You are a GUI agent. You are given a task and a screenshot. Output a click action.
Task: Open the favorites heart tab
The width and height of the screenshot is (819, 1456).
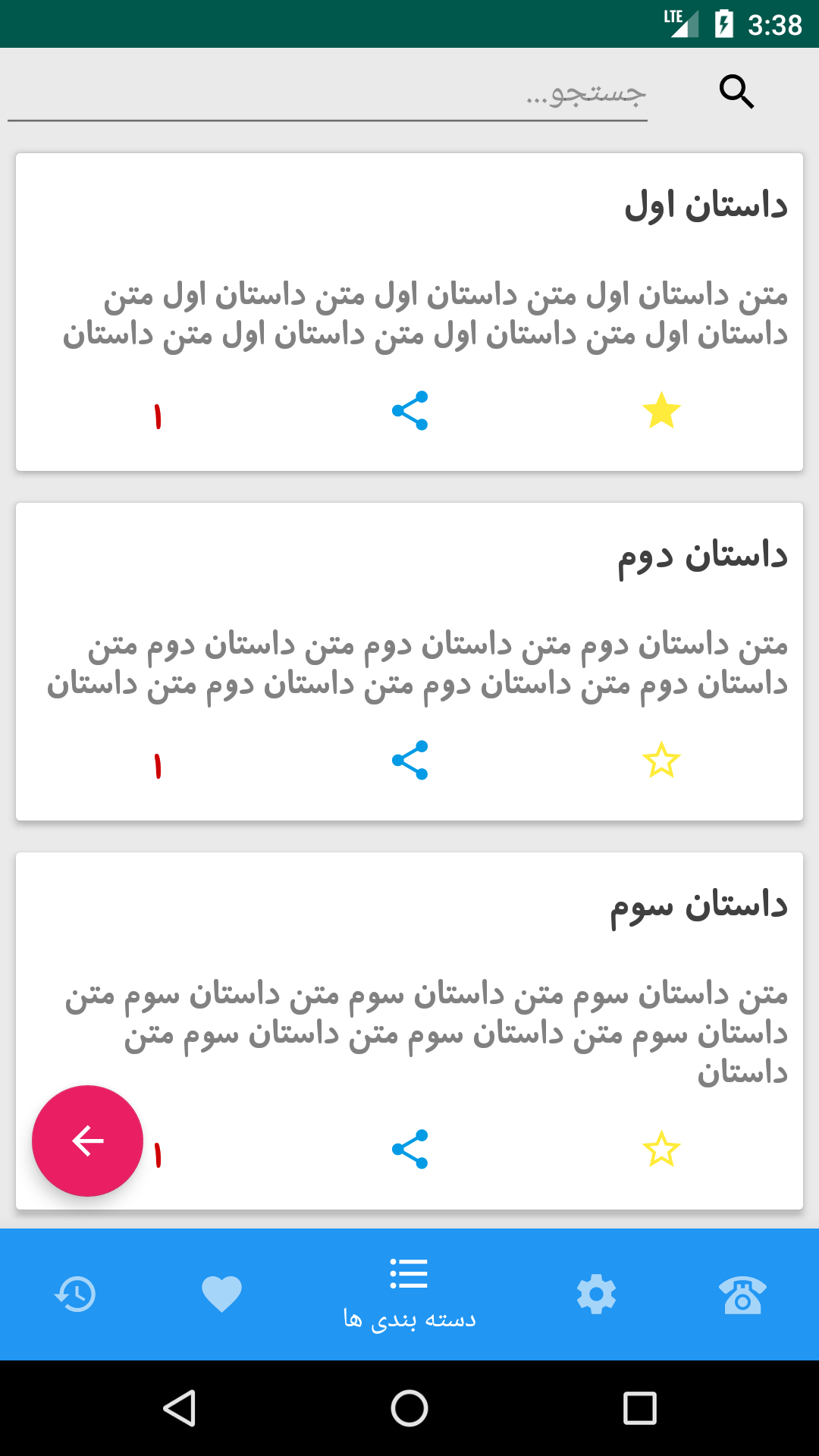pyautogui.click(x=221, y=1294)
